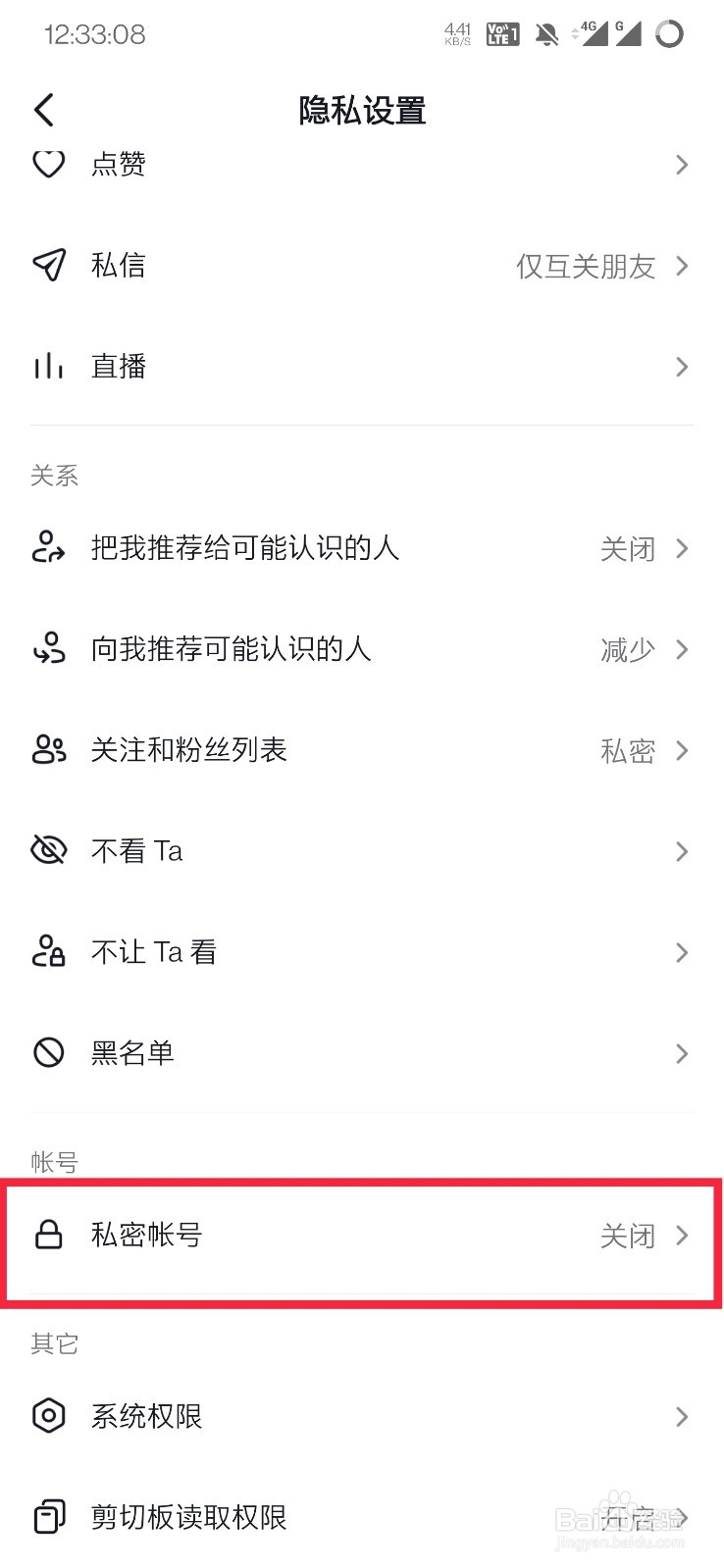Open the 私密帐号 setting
The height and width of the screenshot is (1568, 724).
[x=362, y=1236]
